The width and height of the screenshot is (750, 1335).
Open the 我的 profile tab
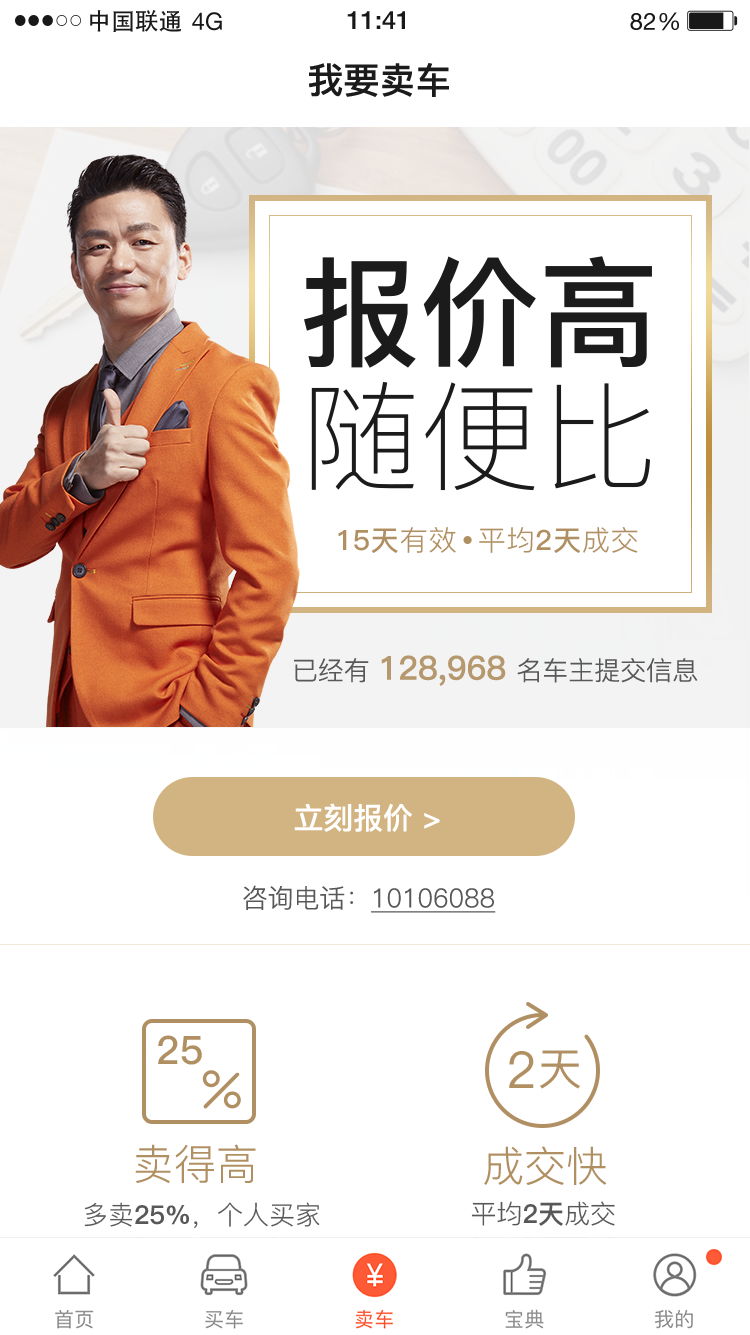(x=675, y=1291)
